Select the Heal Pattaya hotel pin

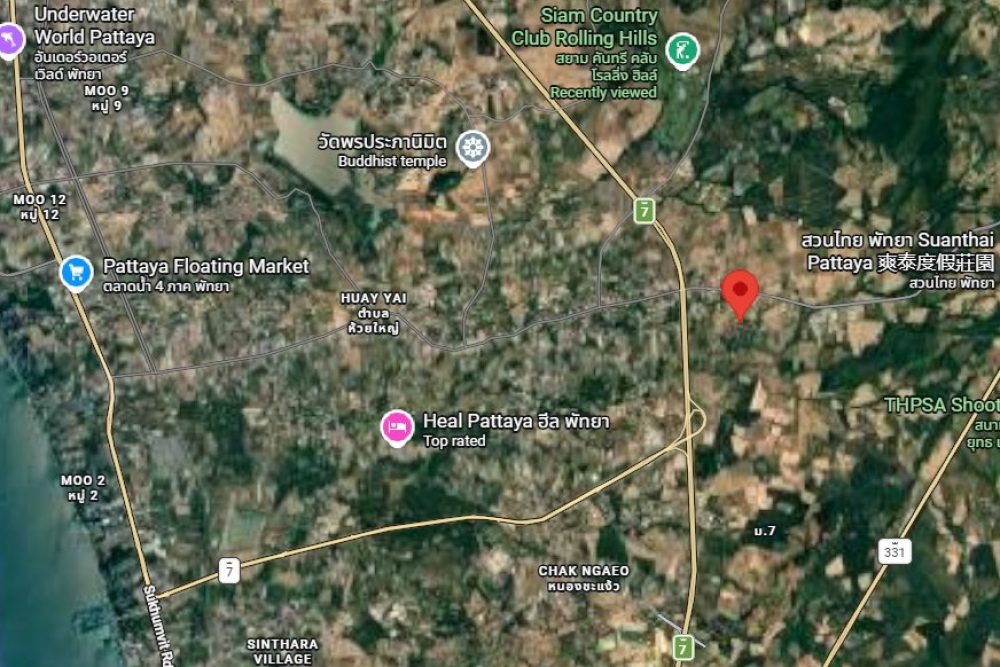coord(397,427)
